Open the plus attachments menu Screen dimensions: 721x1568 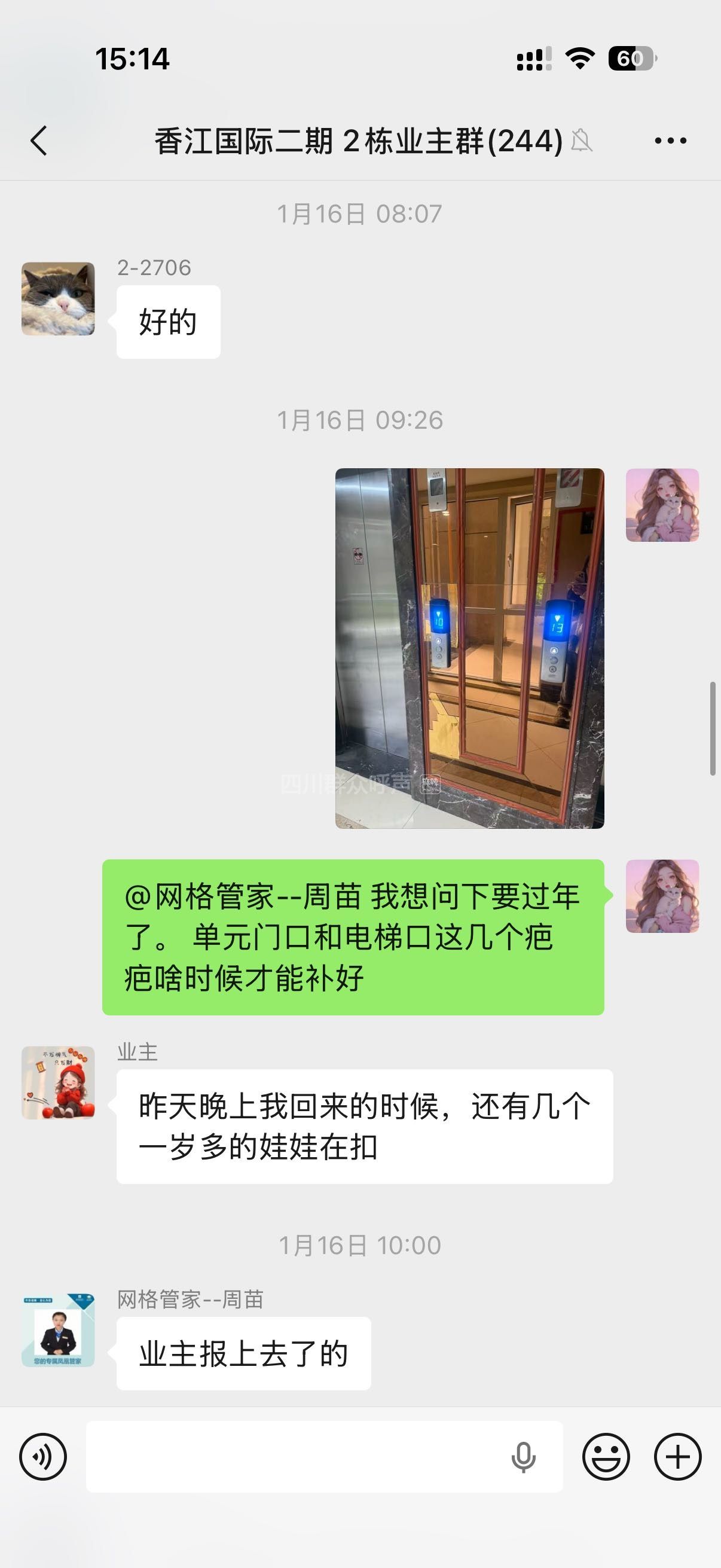[x=677, y=1457]
